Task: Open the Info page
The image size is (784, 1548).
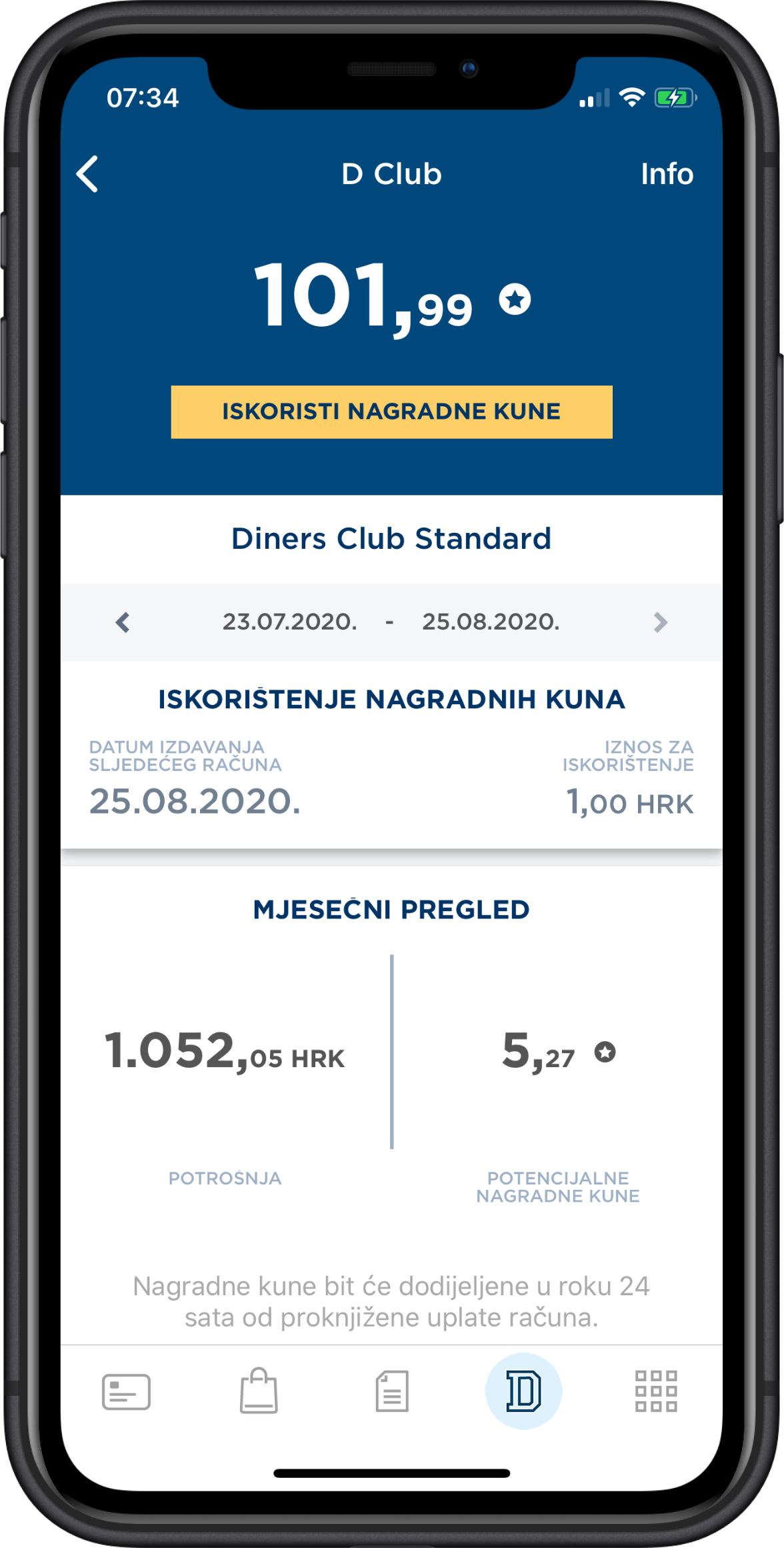Action: tap(666, 174)
